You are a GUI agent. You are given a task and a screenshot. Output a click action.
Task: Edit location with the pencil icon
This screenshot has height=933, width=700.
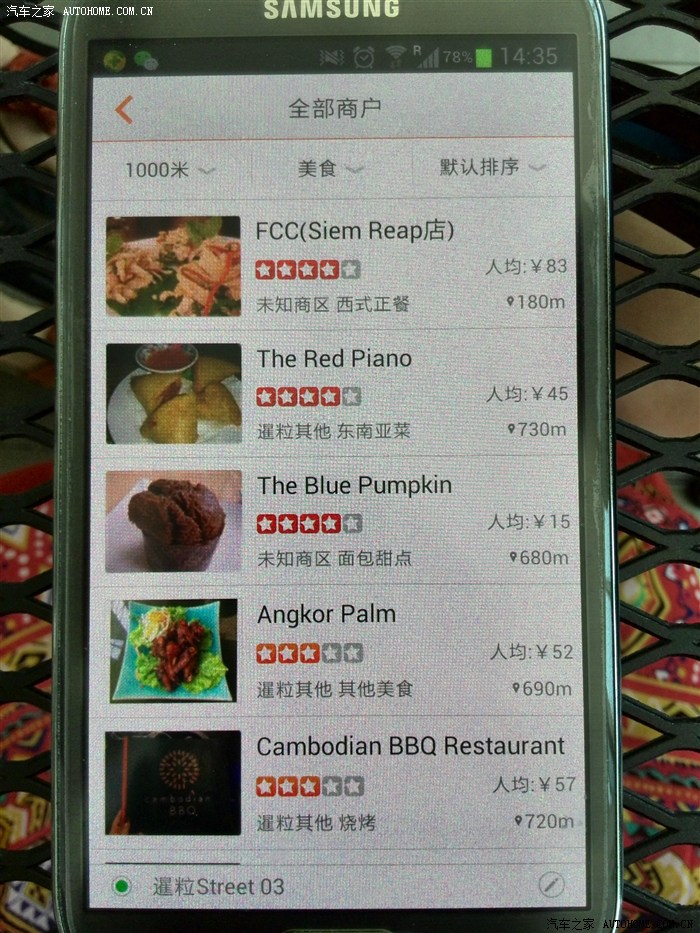click(x=551, y=885)
